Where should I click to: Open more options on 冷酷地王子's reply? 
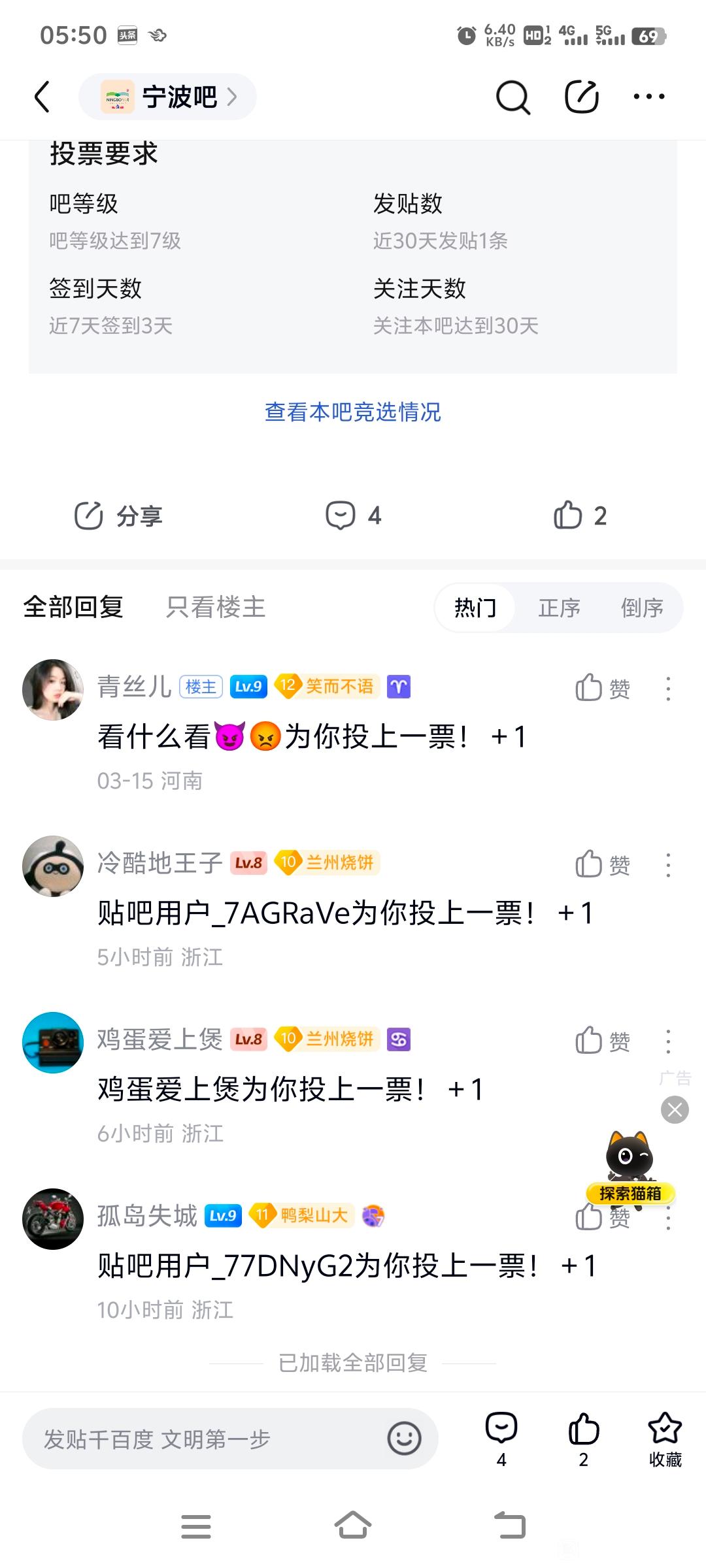tap(668, 865)
